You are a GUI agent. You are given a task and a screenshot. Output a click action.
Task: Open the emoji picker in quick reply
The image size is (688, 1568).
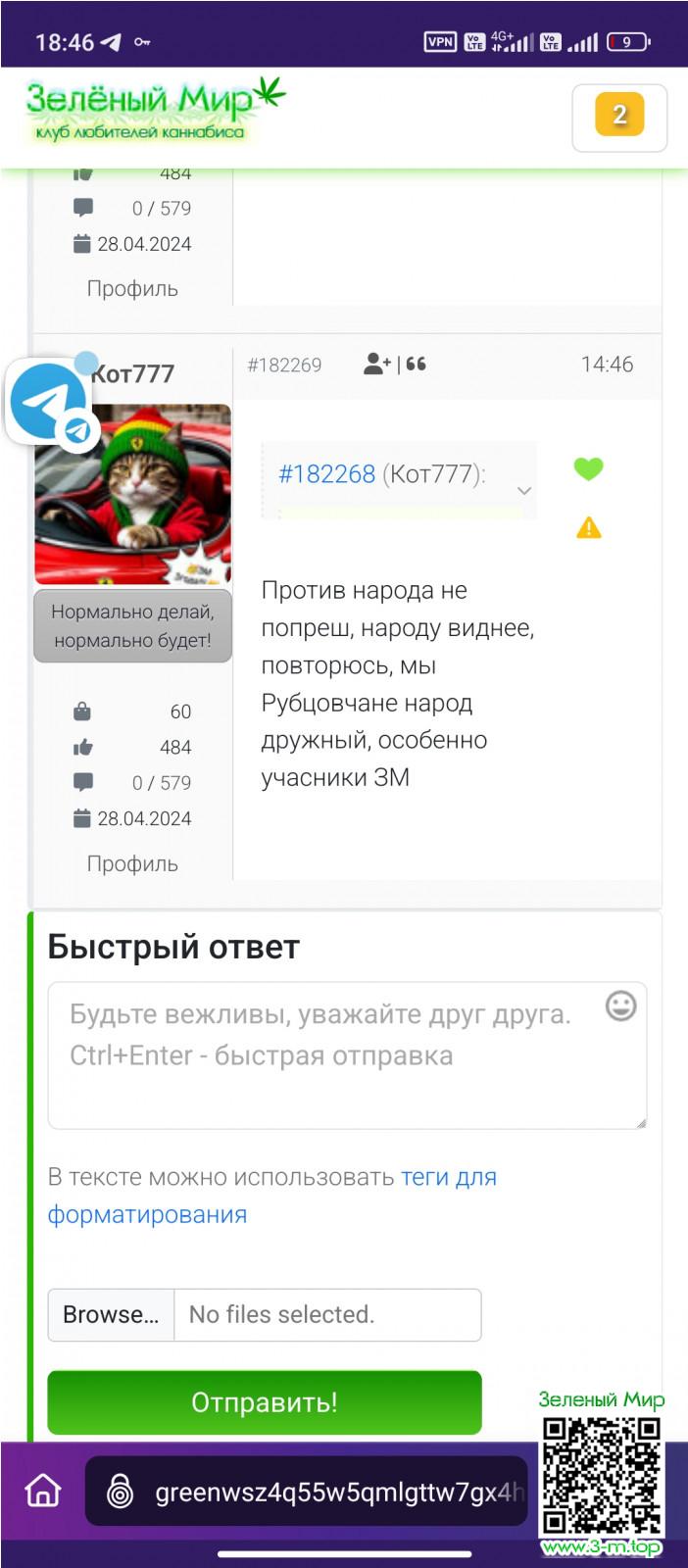(620, 1006)
